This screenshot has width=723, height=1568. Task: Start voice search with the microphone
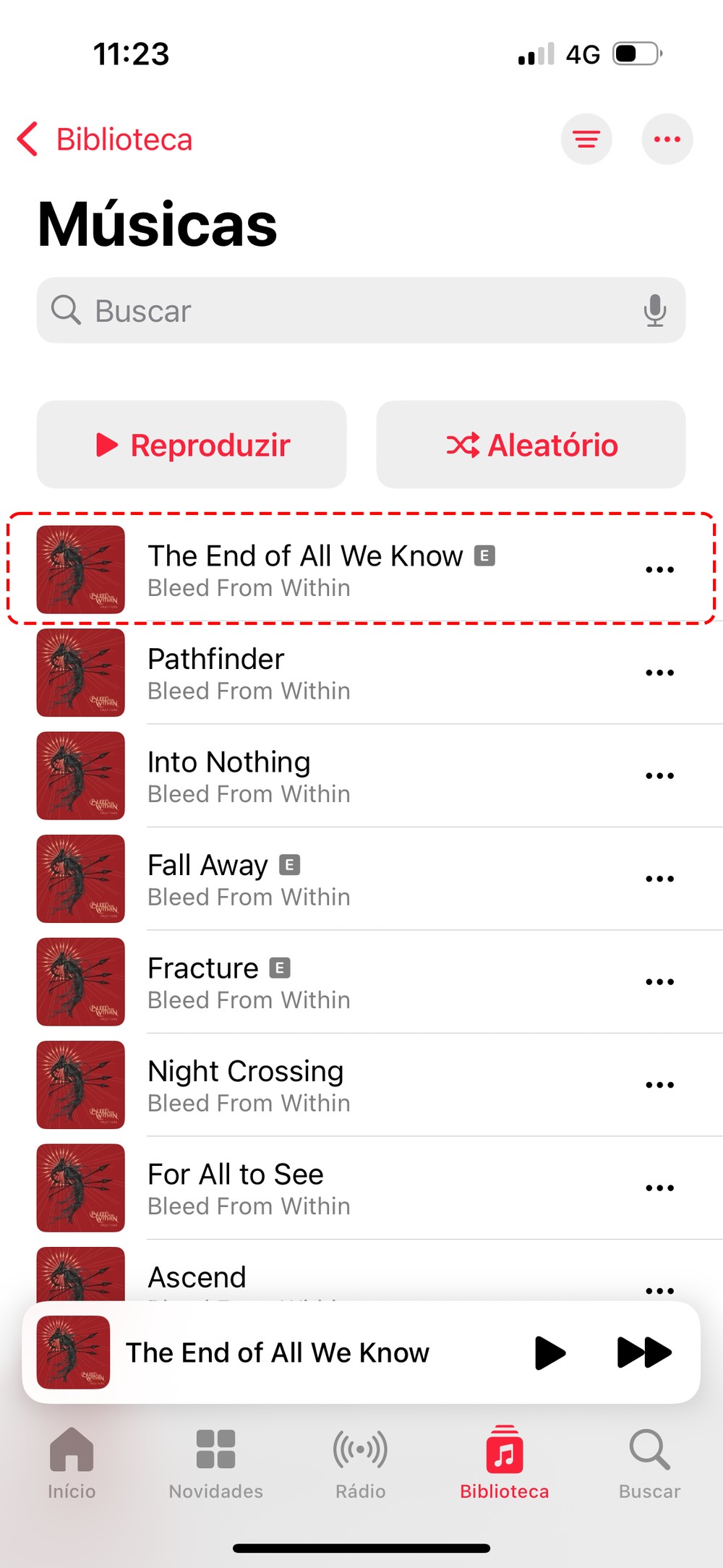click(655, 310)
